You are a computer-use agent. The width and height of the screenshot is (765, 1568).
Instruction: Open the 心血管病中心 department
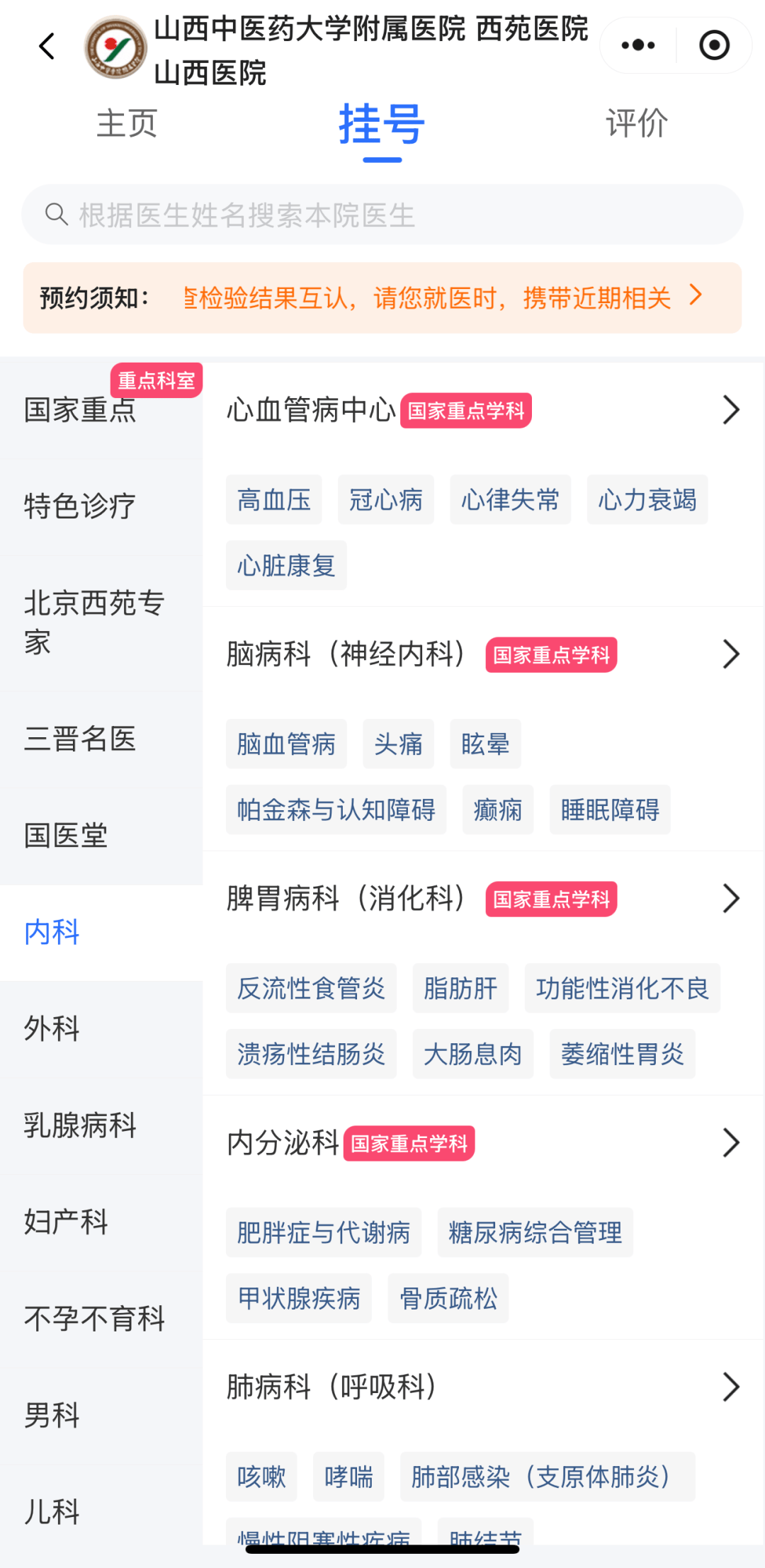point(483,410)
